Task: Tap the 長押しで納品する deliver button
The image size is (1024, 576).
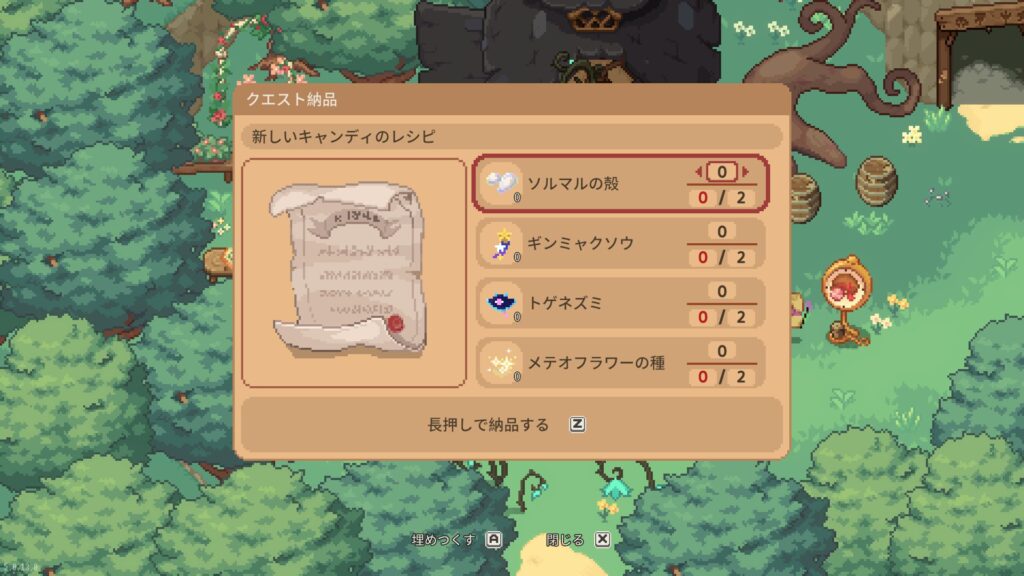Action: click(x=510, y=424)
